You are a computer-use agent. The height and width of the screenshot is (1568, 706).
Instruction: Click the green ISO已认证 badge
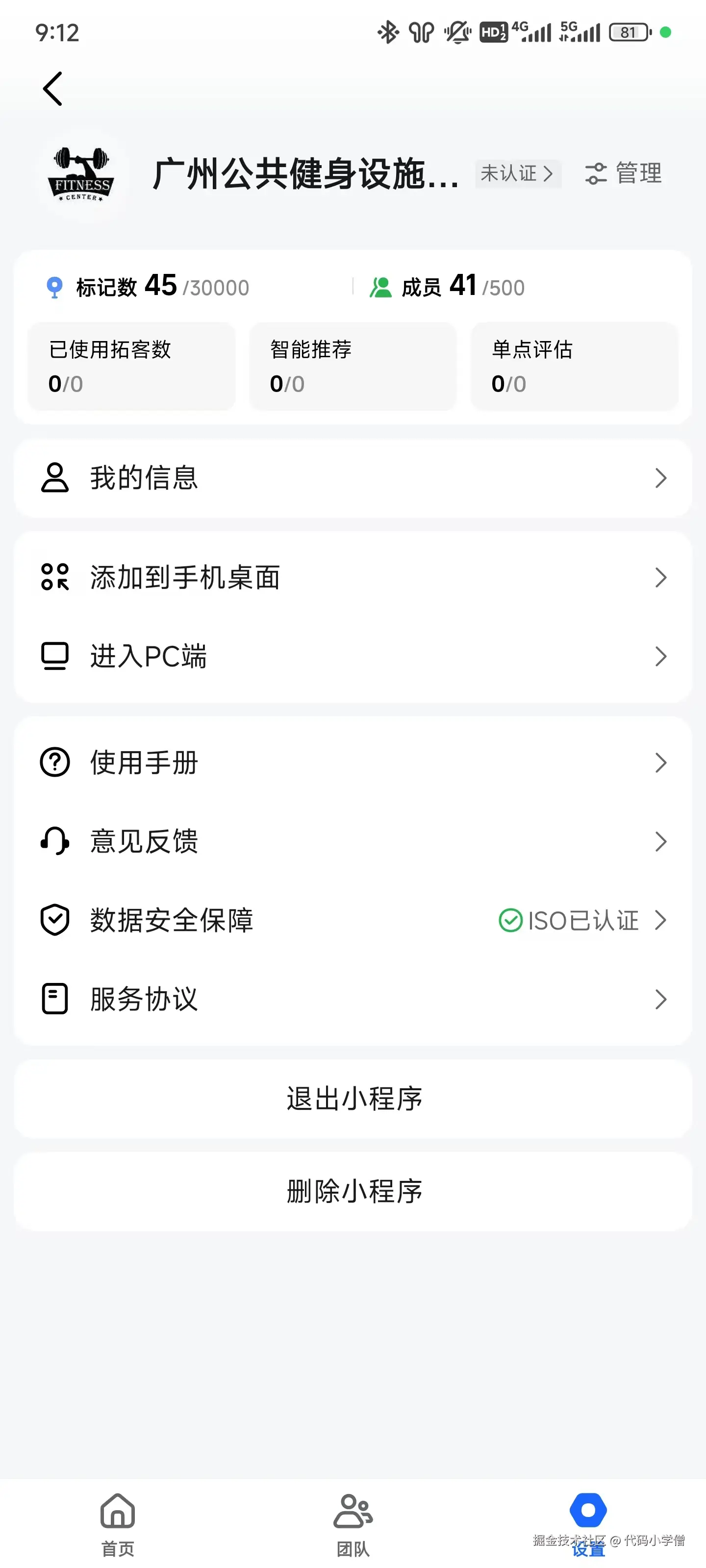pyautogui.click(x=570, y=920)
